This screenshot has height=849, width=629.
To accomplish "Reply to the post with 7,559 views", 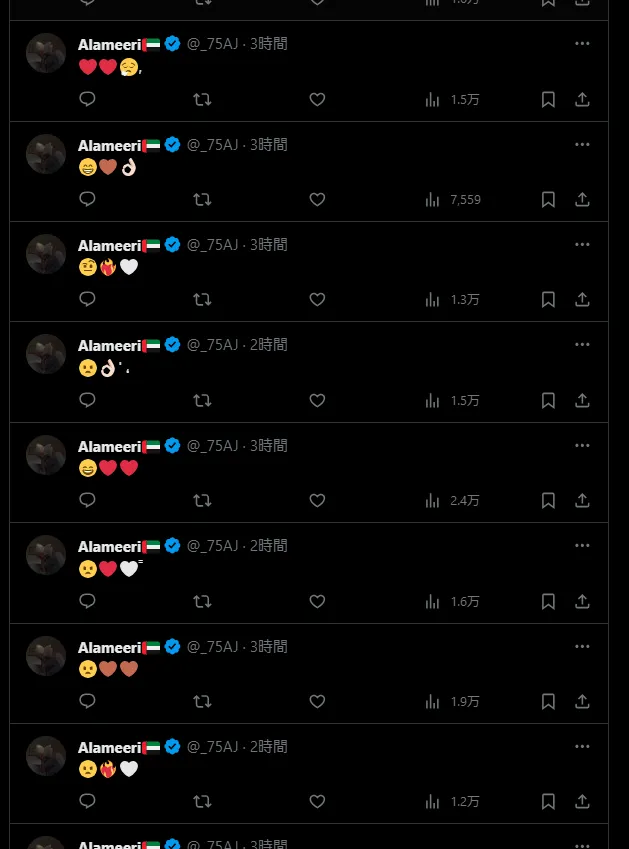I will point(87,199).
